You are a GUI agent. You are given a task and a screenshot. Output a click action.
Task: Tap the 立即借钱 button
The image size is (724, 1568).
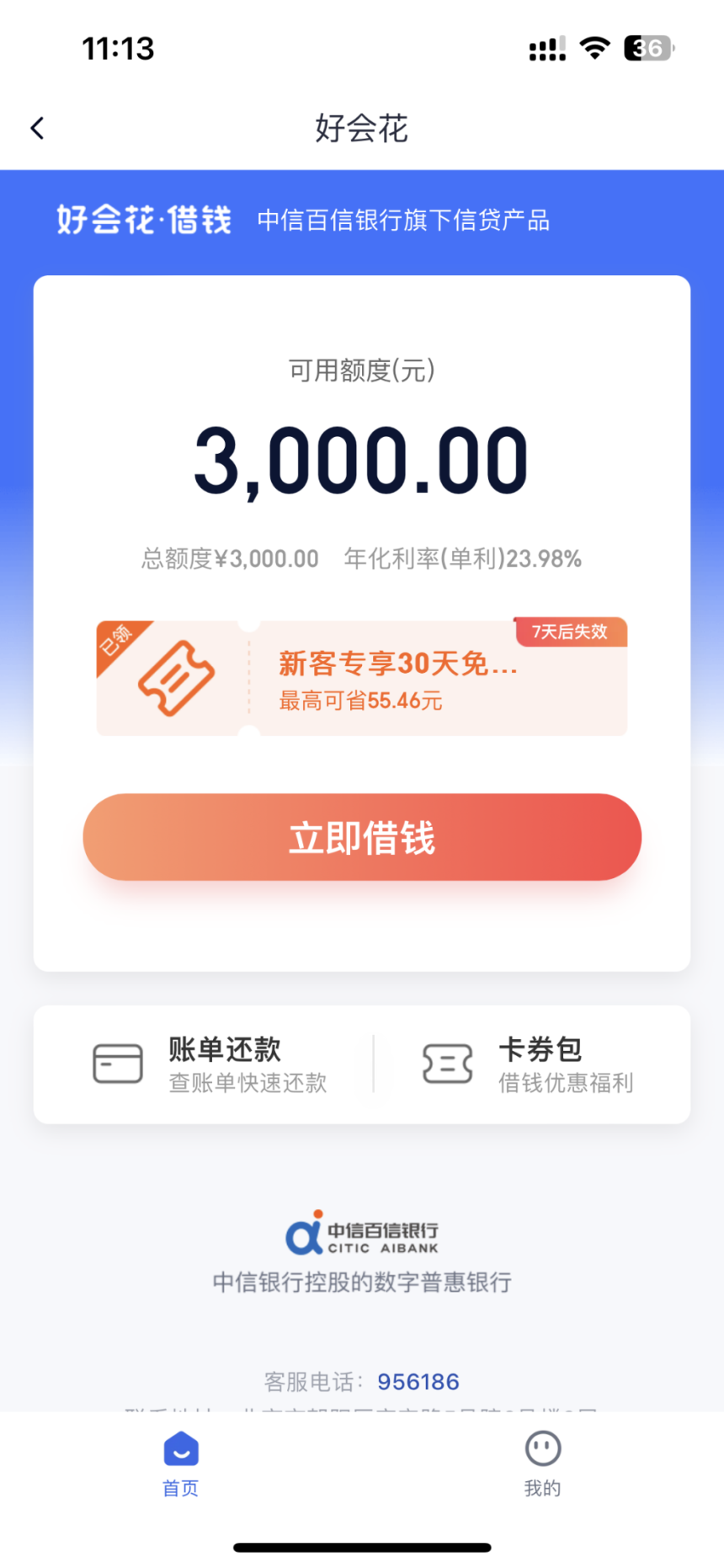tap(362, 837)
